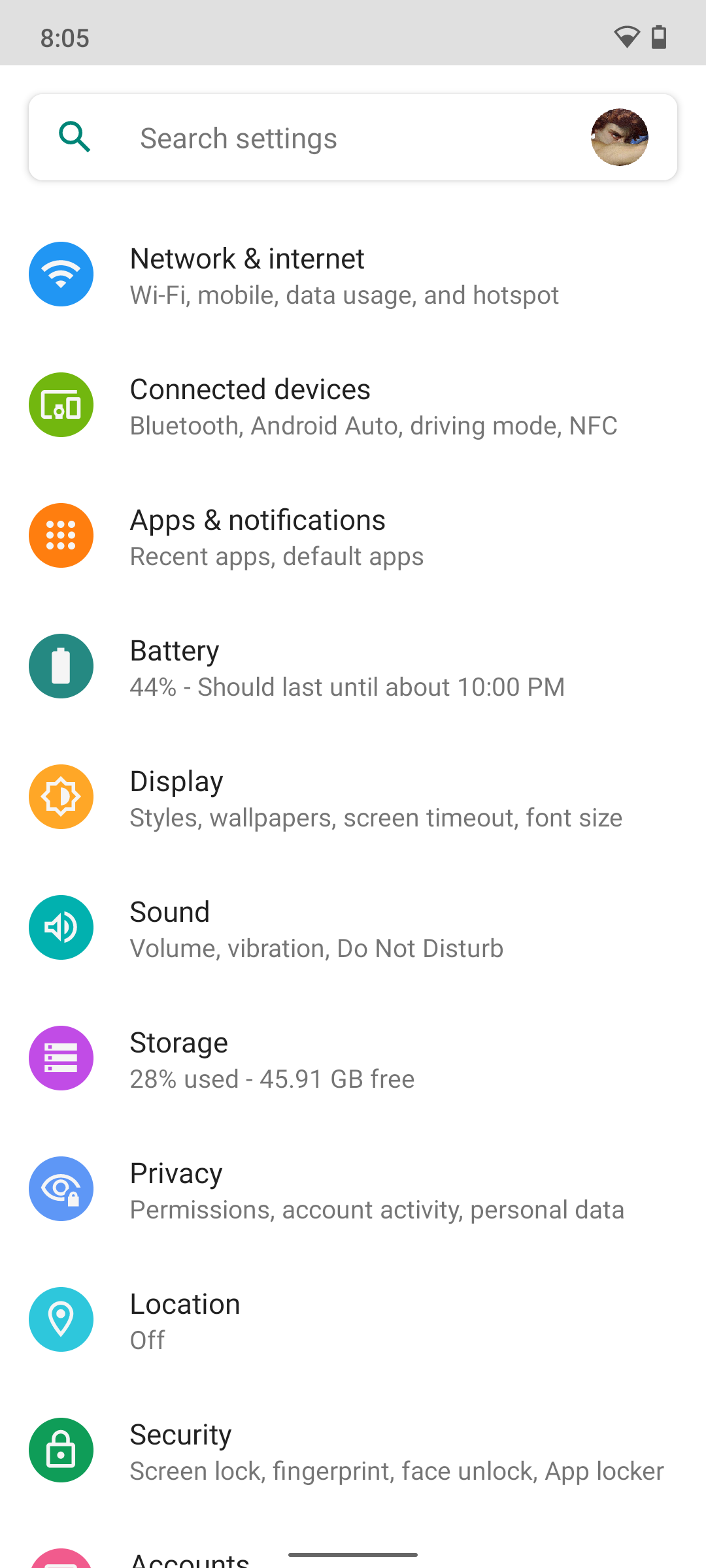Open Display settings
The height and width of the screenshot is (1568, 706).
tap(353, 798)
